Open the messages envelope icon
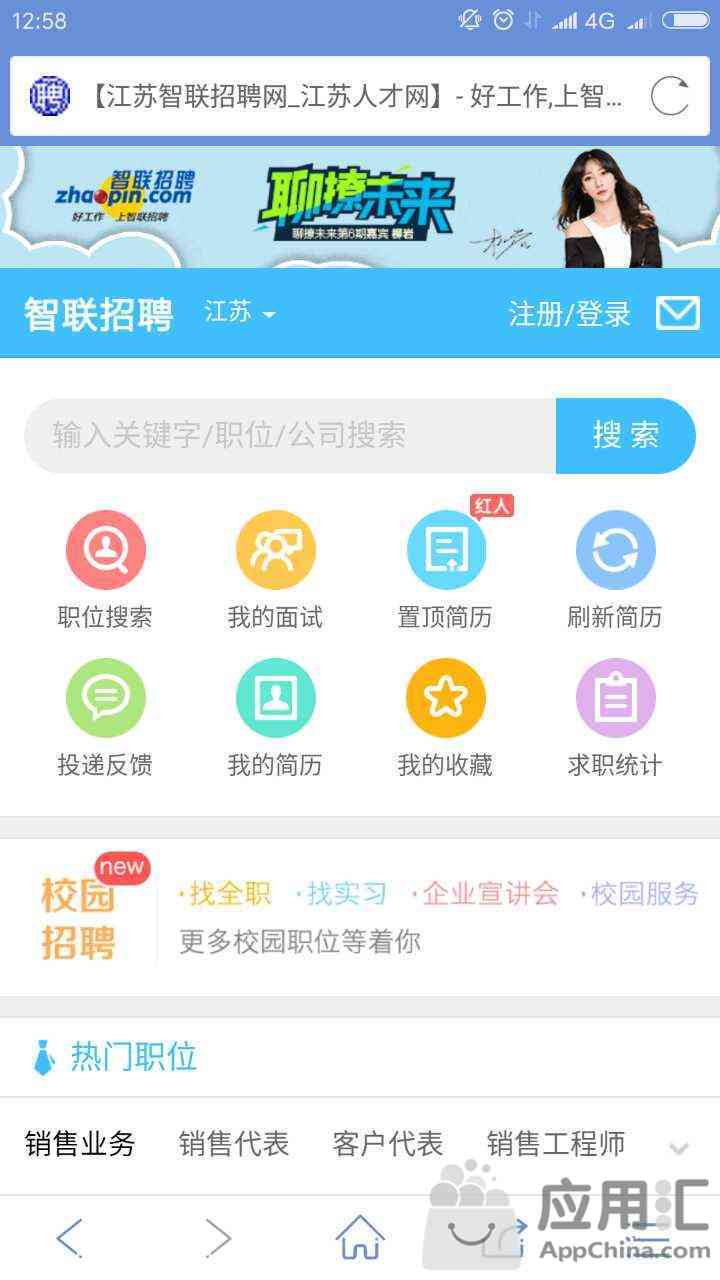This screenshot has width=720, height=1280. pyautogui.click(x=677, y=313)
